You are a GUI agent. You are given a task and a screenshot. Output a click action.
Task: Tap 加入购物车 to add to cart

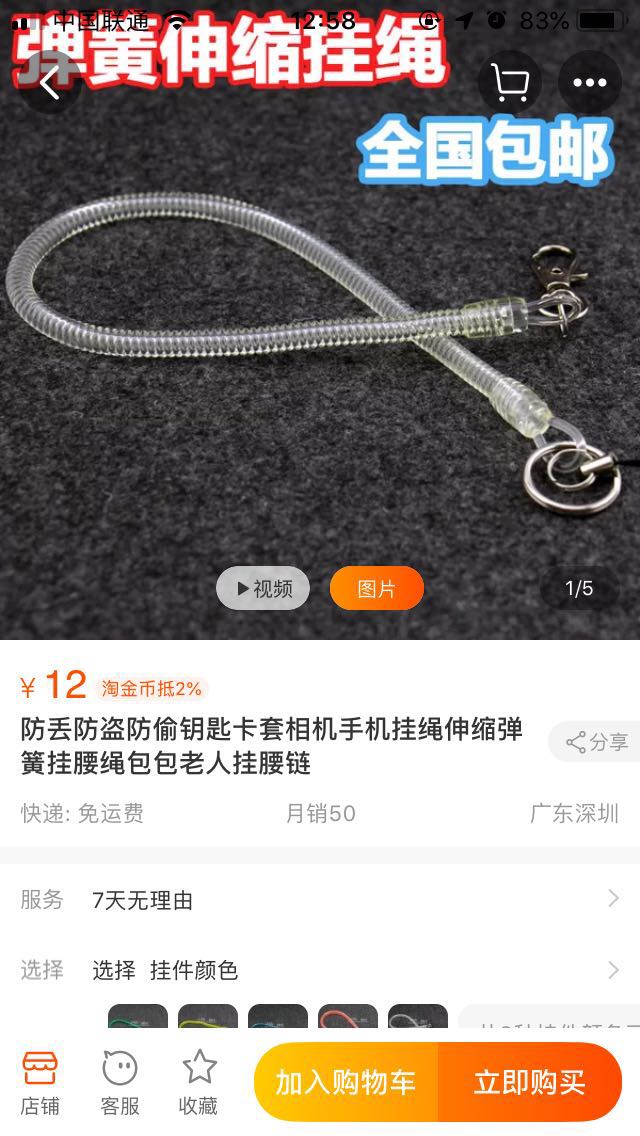click(x=346, y=1083)
